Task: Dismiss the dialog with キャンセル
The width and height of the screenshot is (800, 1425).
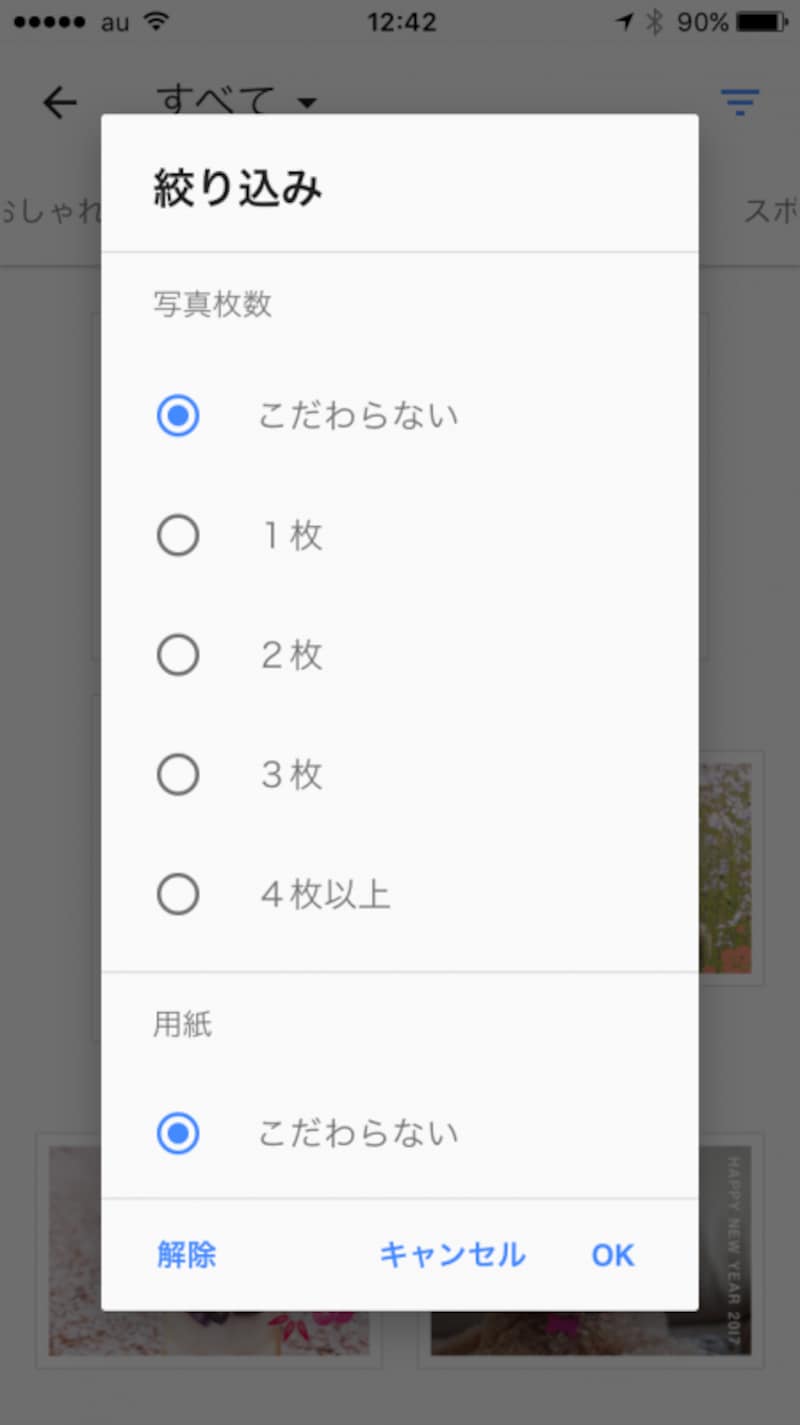Action: tap(452, 1254)
